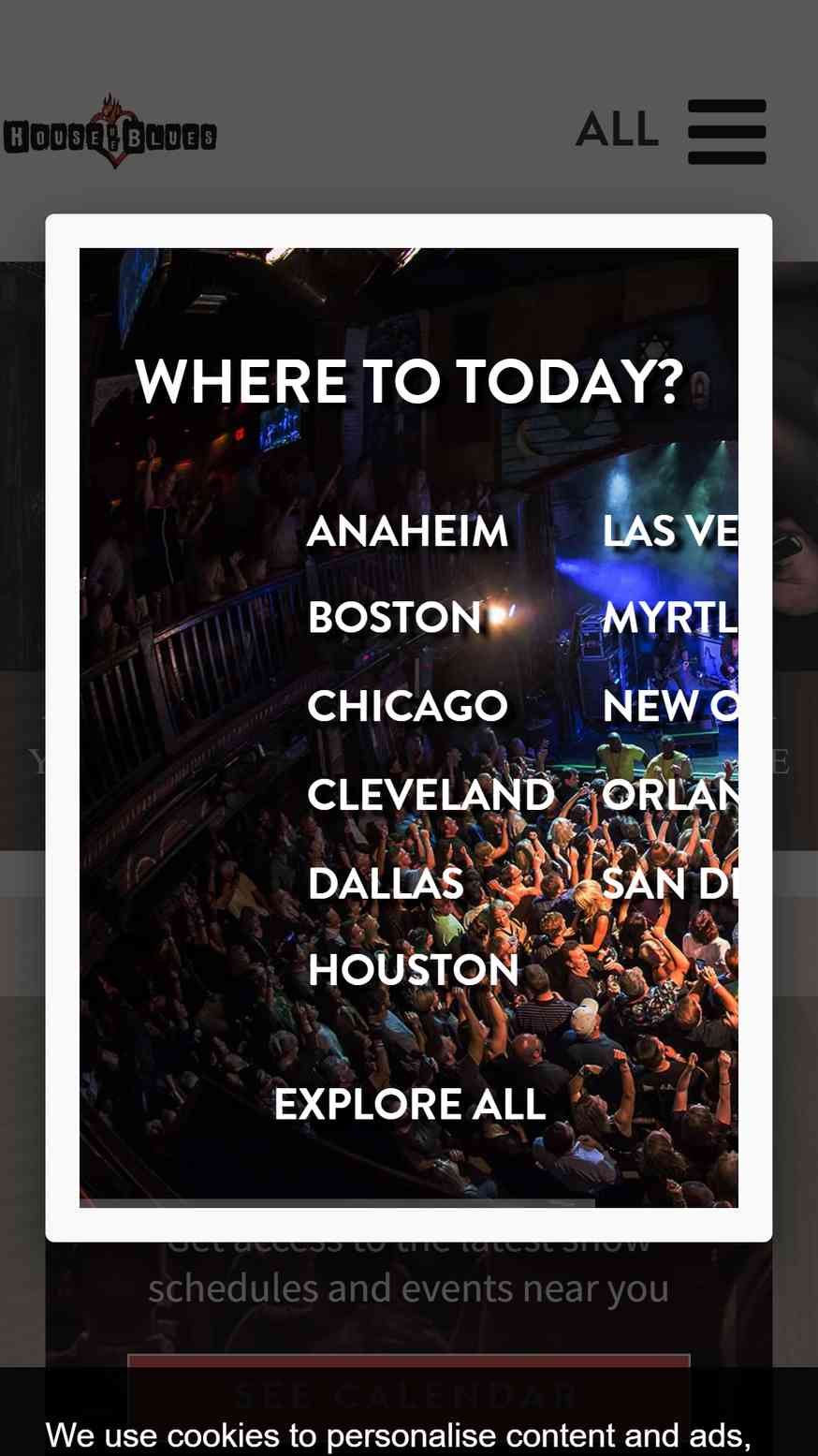818x1456 pixels.
Task: Select Dallas as your location
Action: click(x=386, y=883)
